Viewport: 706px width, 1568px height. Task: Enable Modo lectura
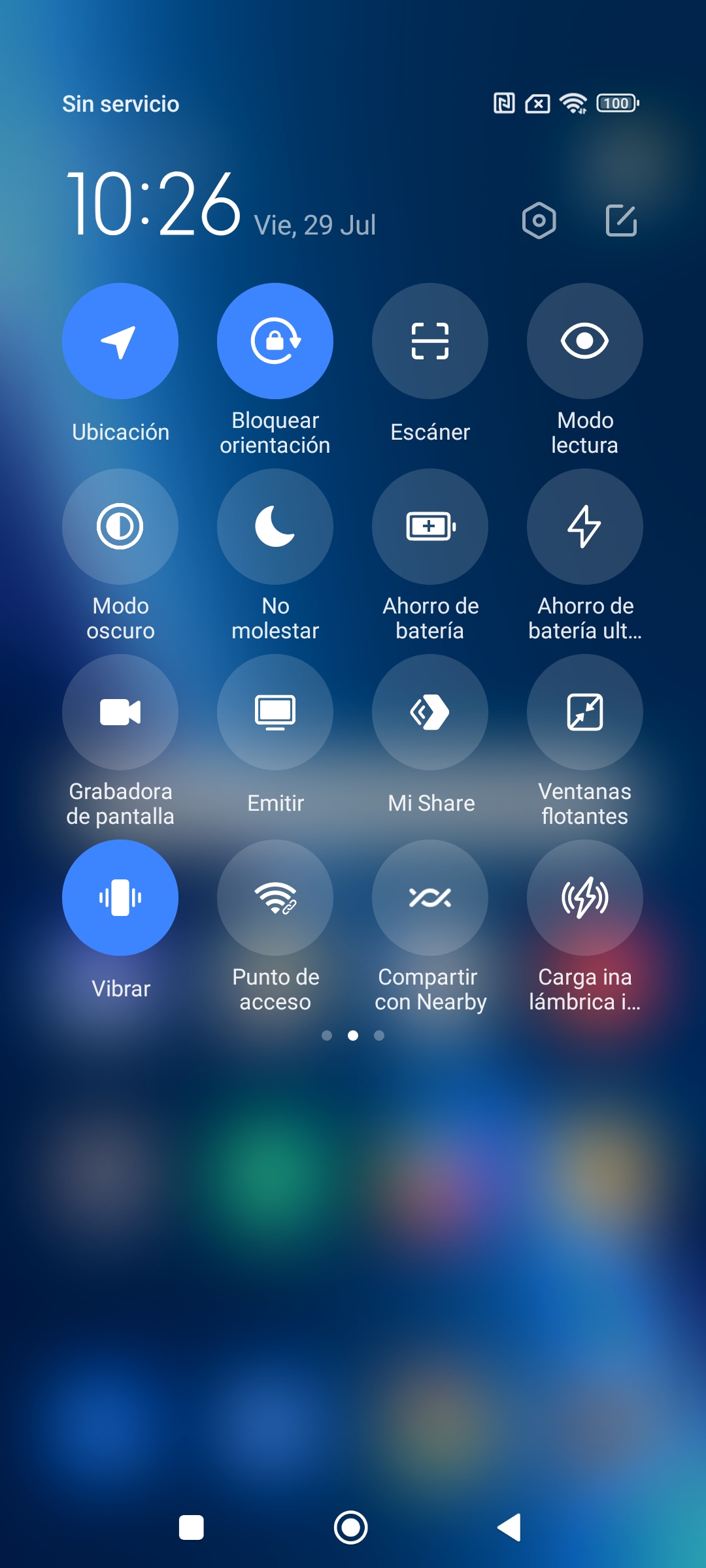(x=585, y=341)
